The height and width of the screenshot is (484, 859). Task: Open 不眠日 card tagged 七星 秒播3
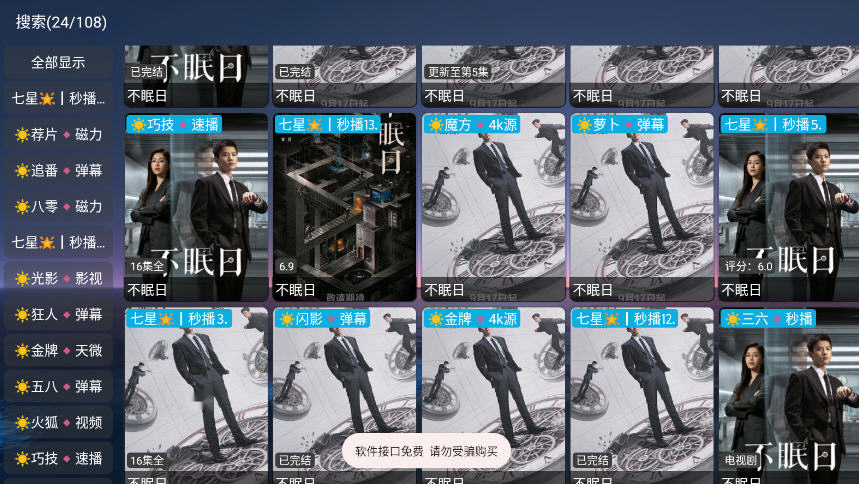(196, 395)
